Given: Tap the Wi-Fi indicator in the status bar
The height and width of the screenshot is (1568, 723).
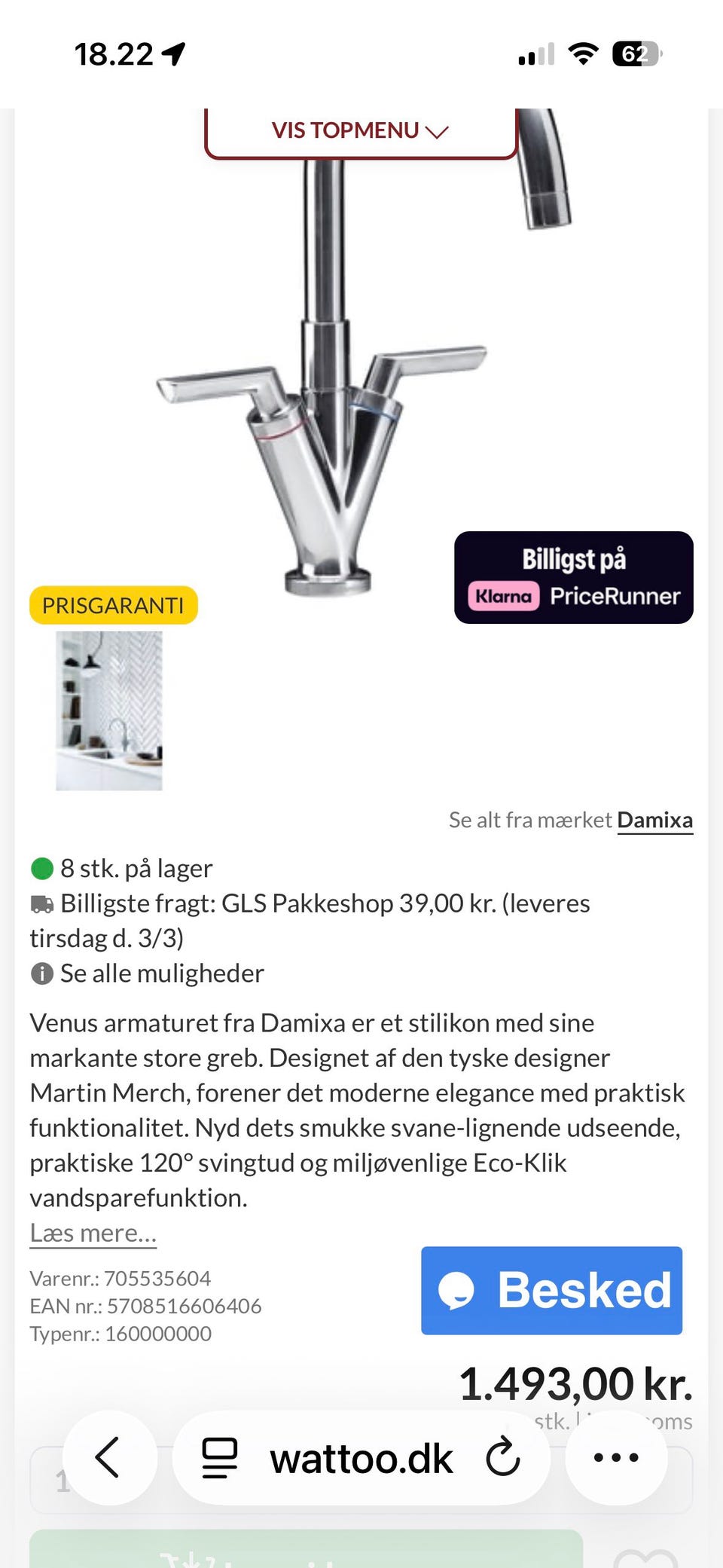Looking at the screenshot, I should (x=582, y=53).
